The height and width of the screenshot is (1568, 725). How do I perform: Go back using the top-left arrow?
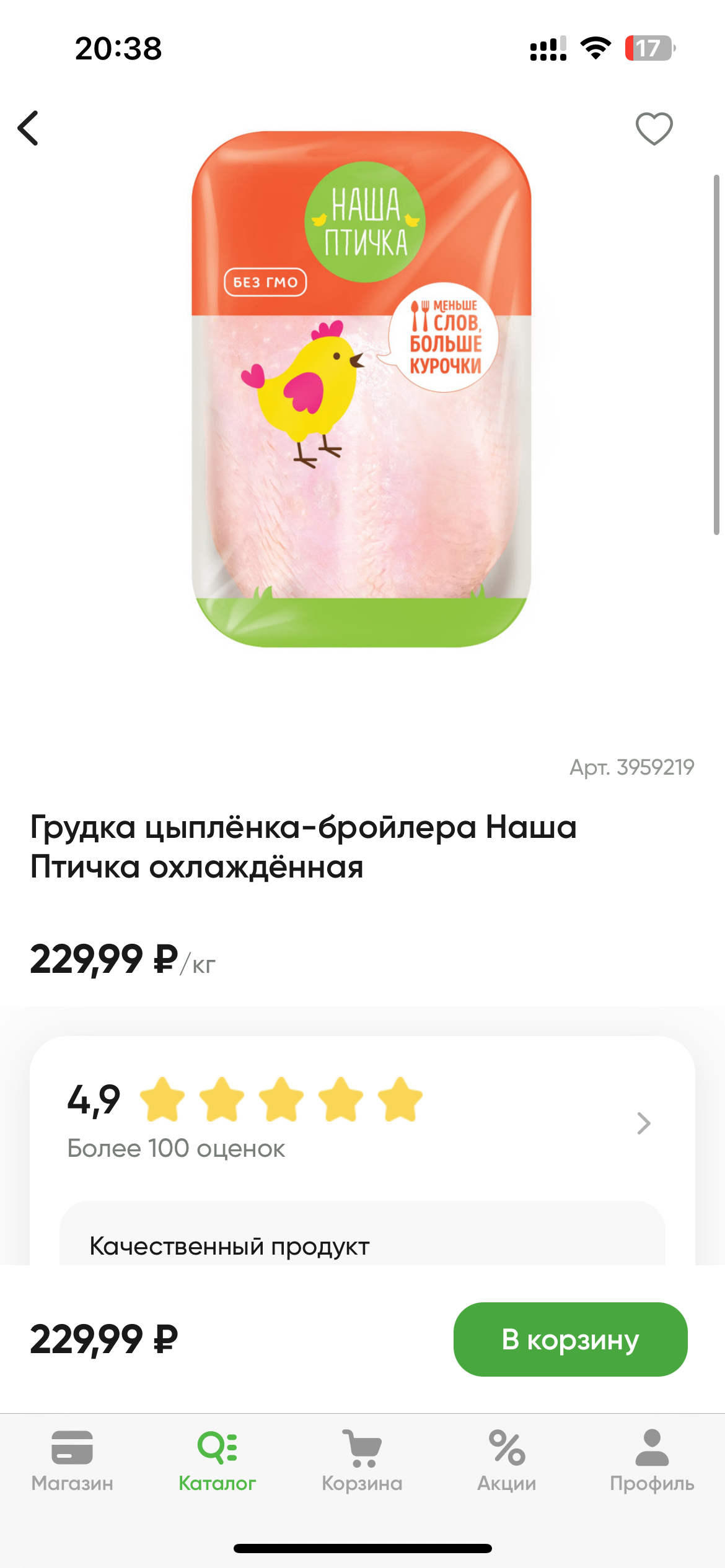(x=29, y=128)
